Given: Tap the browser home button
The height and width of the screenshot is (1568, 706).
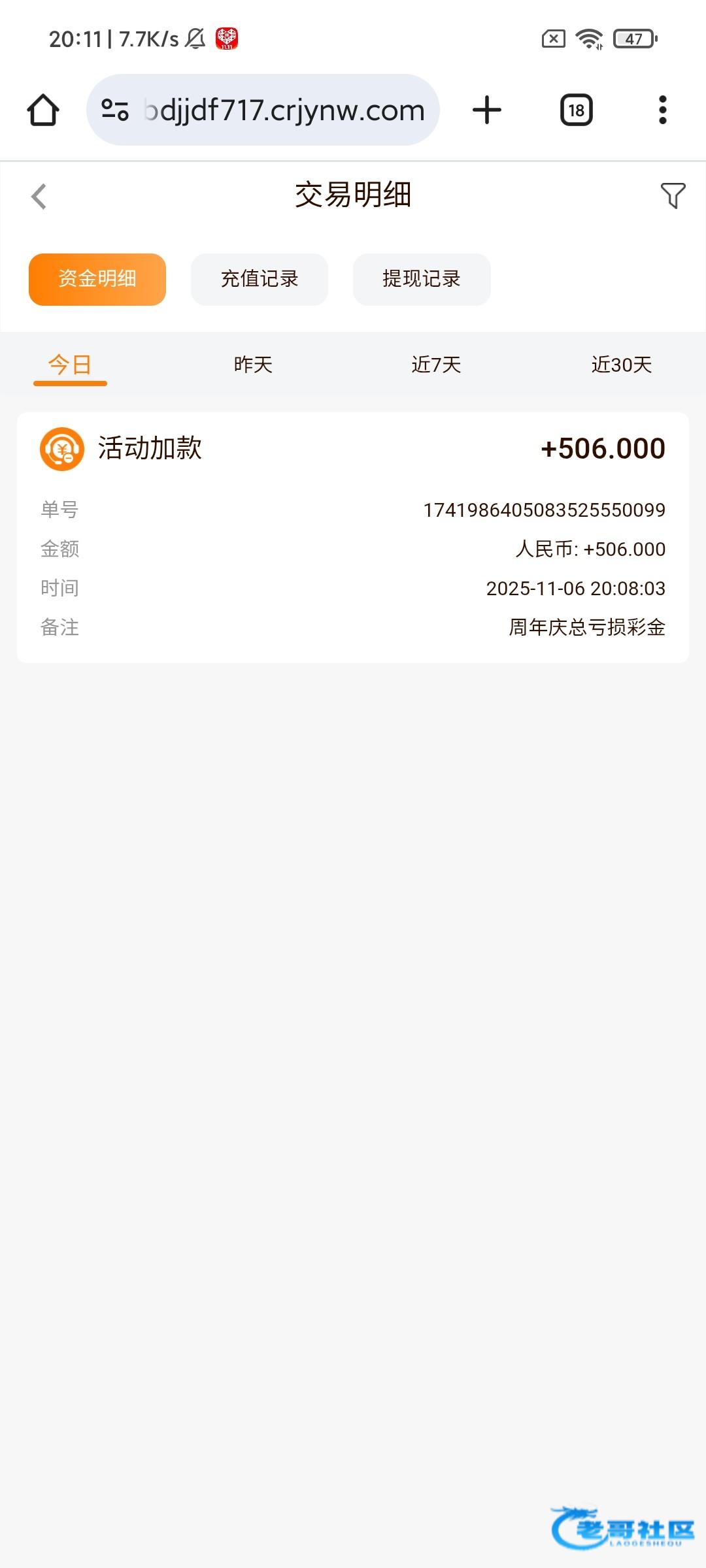Looking at the screenshot, I should (x=43, y=110).
